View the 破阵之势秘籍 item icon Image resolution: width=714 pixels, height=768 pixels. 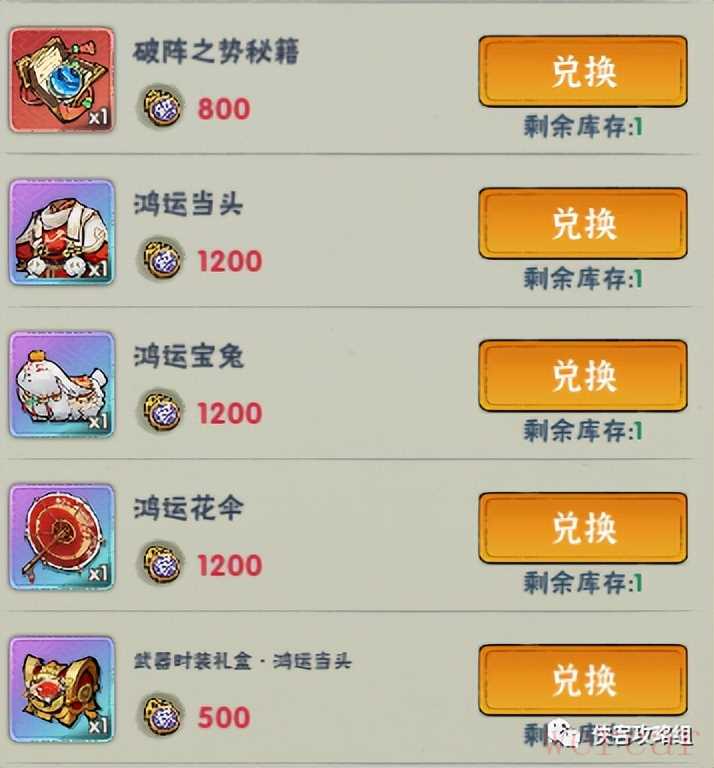61,81
